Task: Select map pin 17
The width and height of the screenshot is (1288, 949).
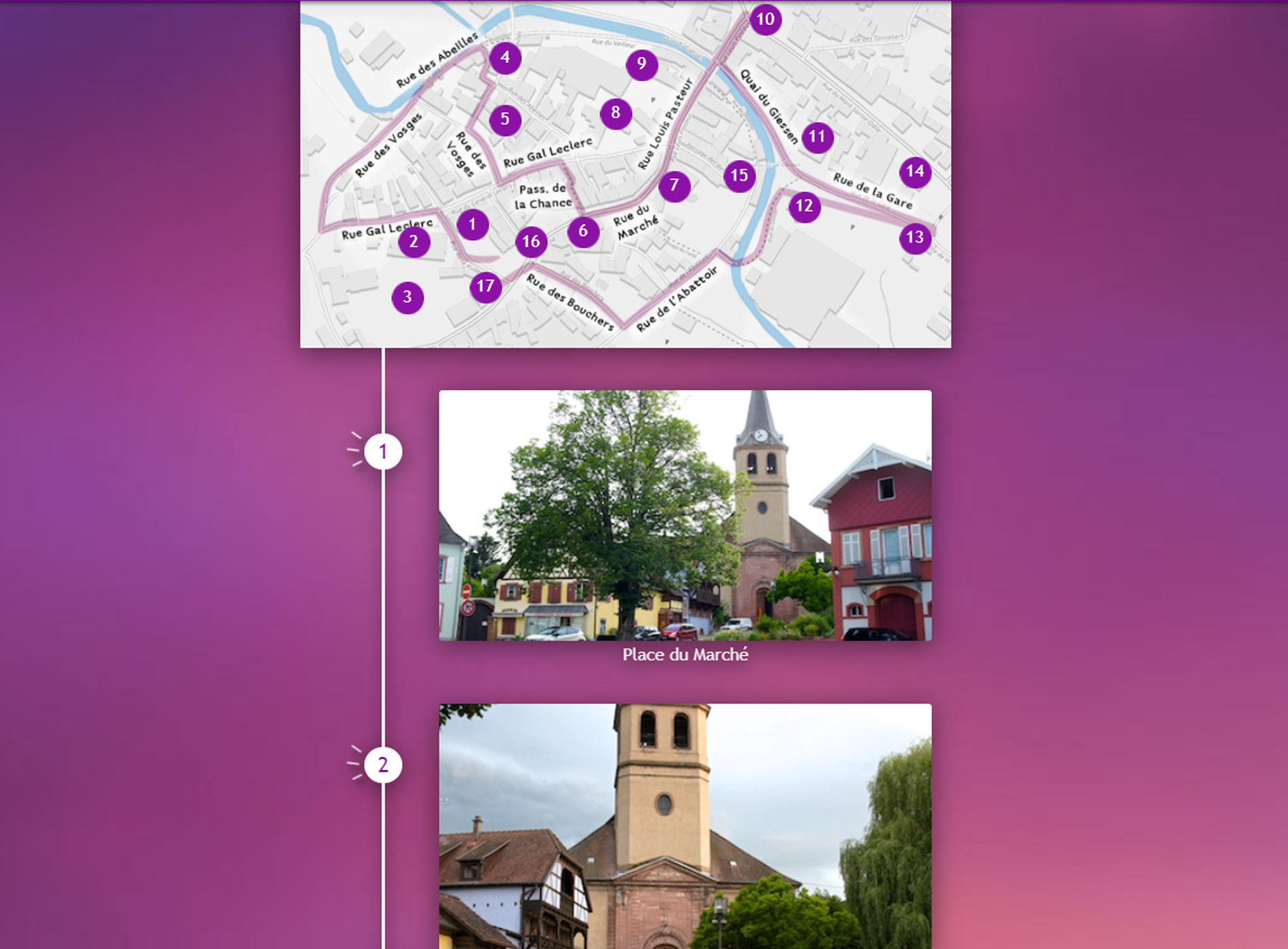Action: click(485, 287)
